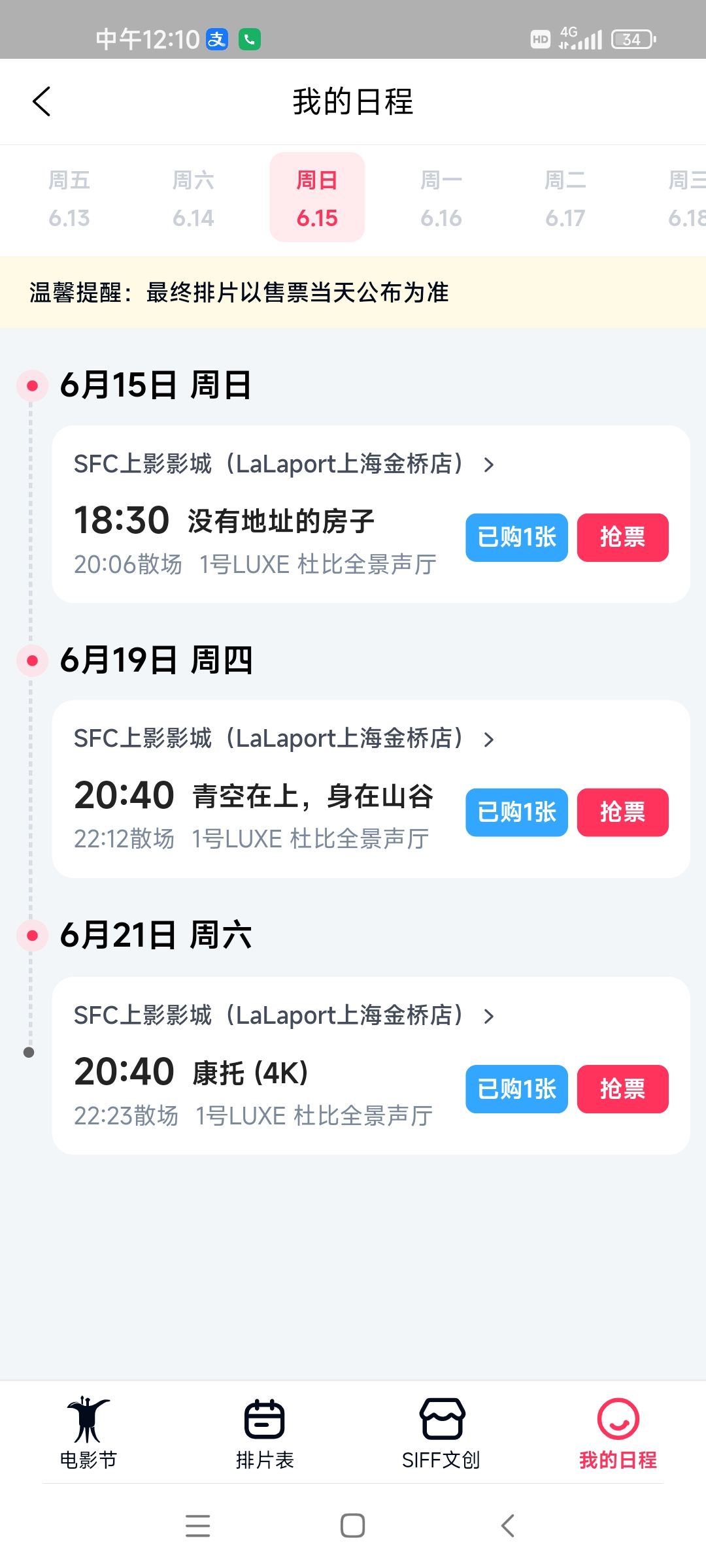The image size is (706, 1568).
Task: Open the cinema link above 没有地址的房子
Action: (284, 464)
